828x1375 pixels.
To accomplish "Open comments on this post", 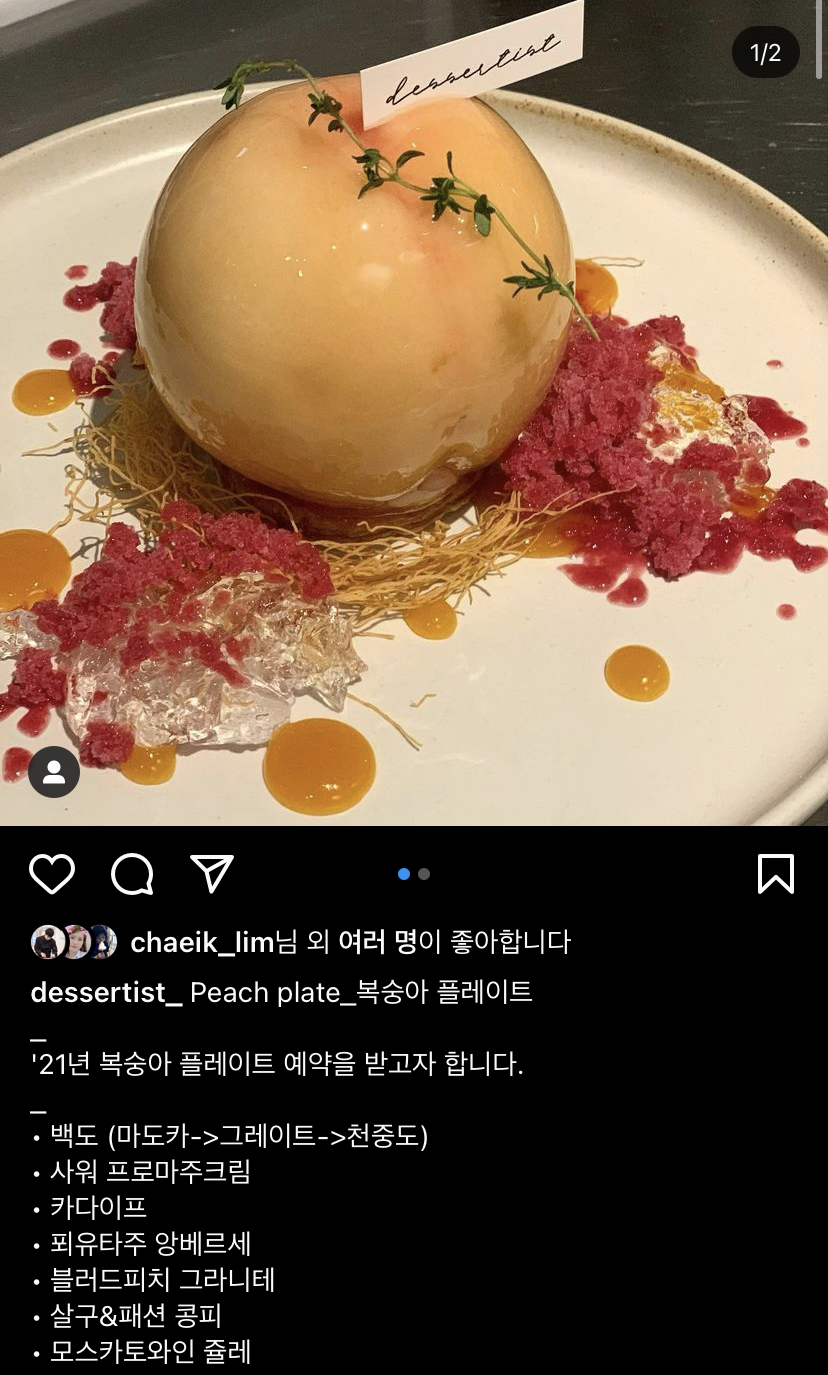I will tap(132, 874).
